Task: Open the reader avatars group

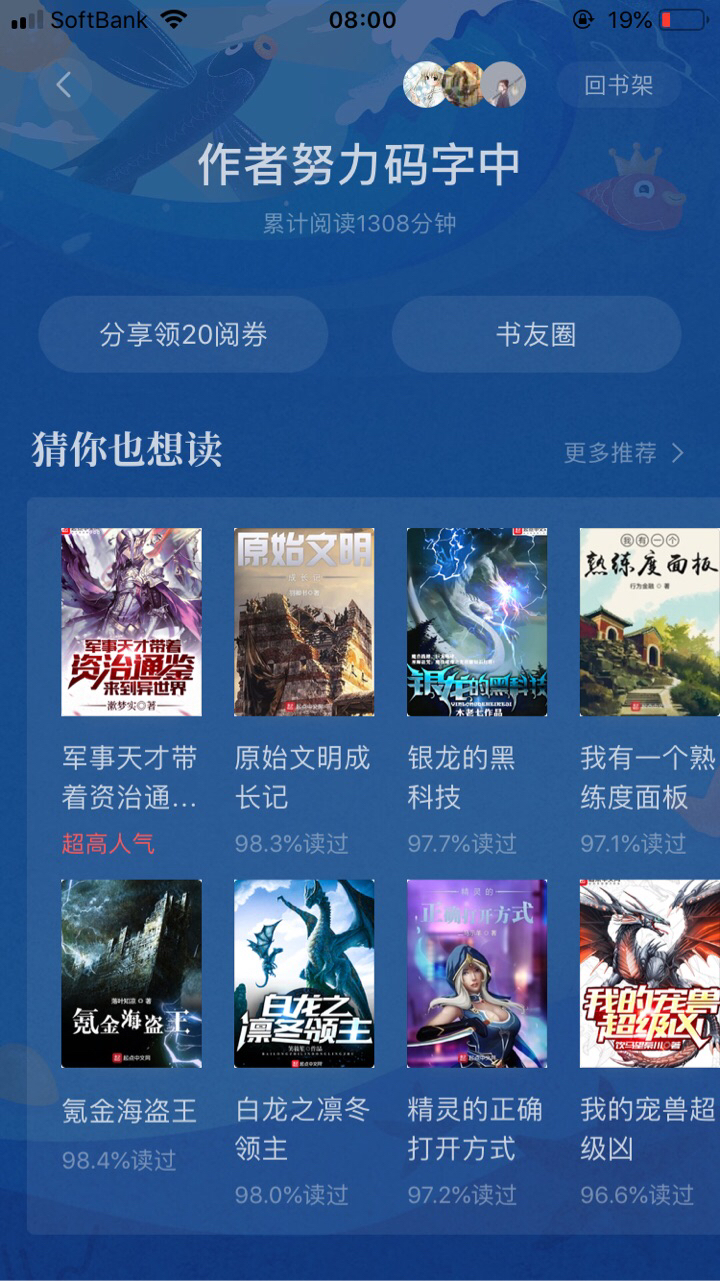Action: click(x=464, y=85)
